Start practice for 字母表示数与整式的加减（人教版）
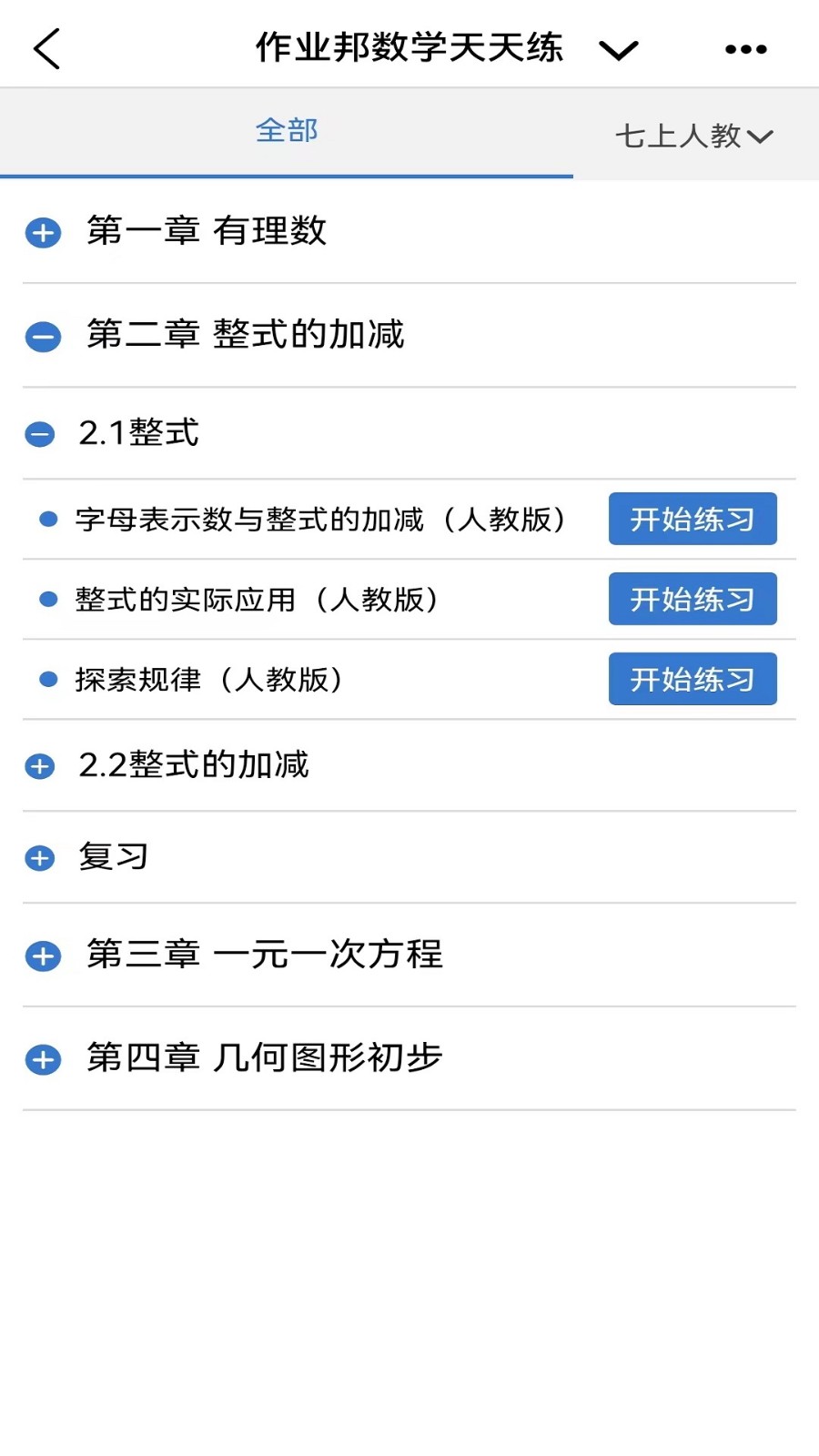The image size is (819, 1456). coord(693,519)
